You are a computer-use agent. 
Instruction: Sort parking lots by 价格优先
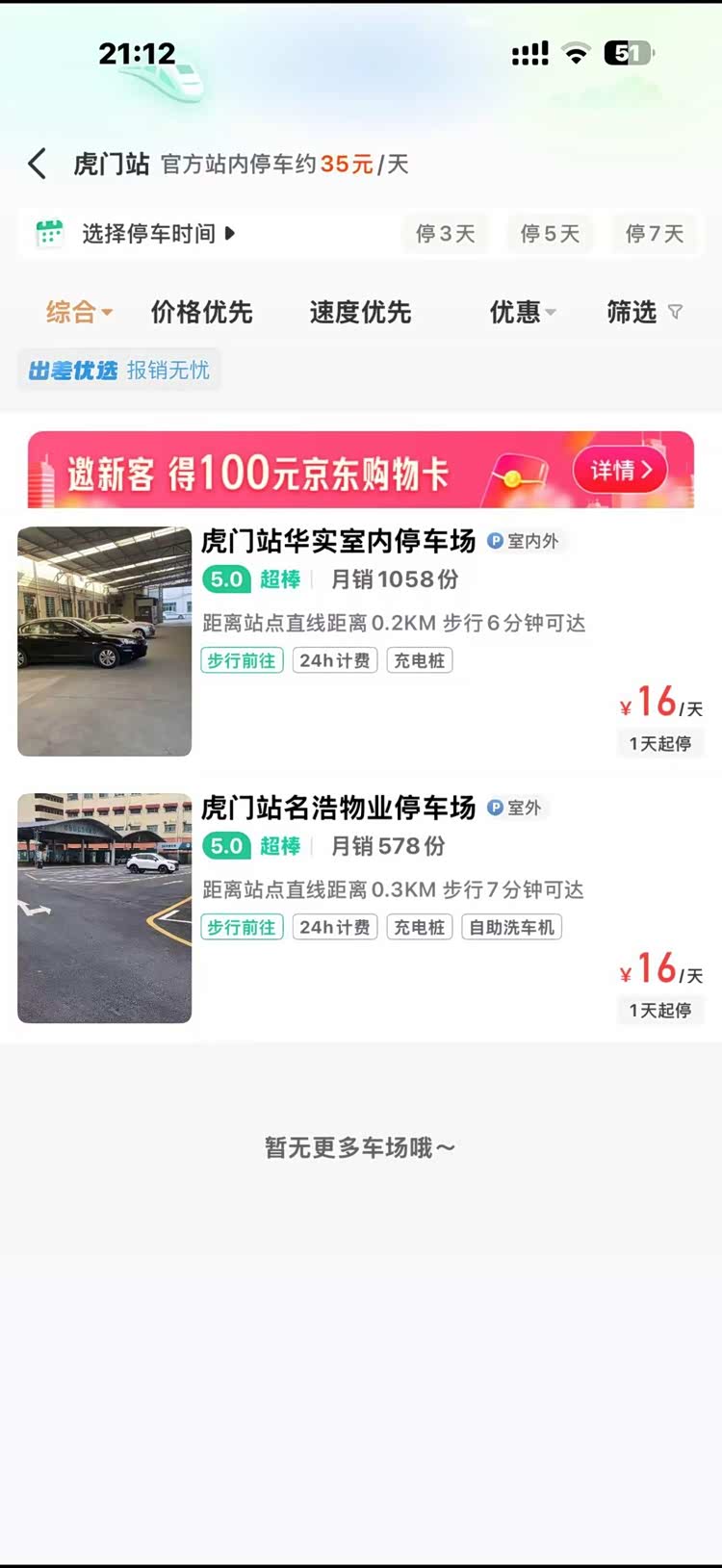(x=201, y=312)
